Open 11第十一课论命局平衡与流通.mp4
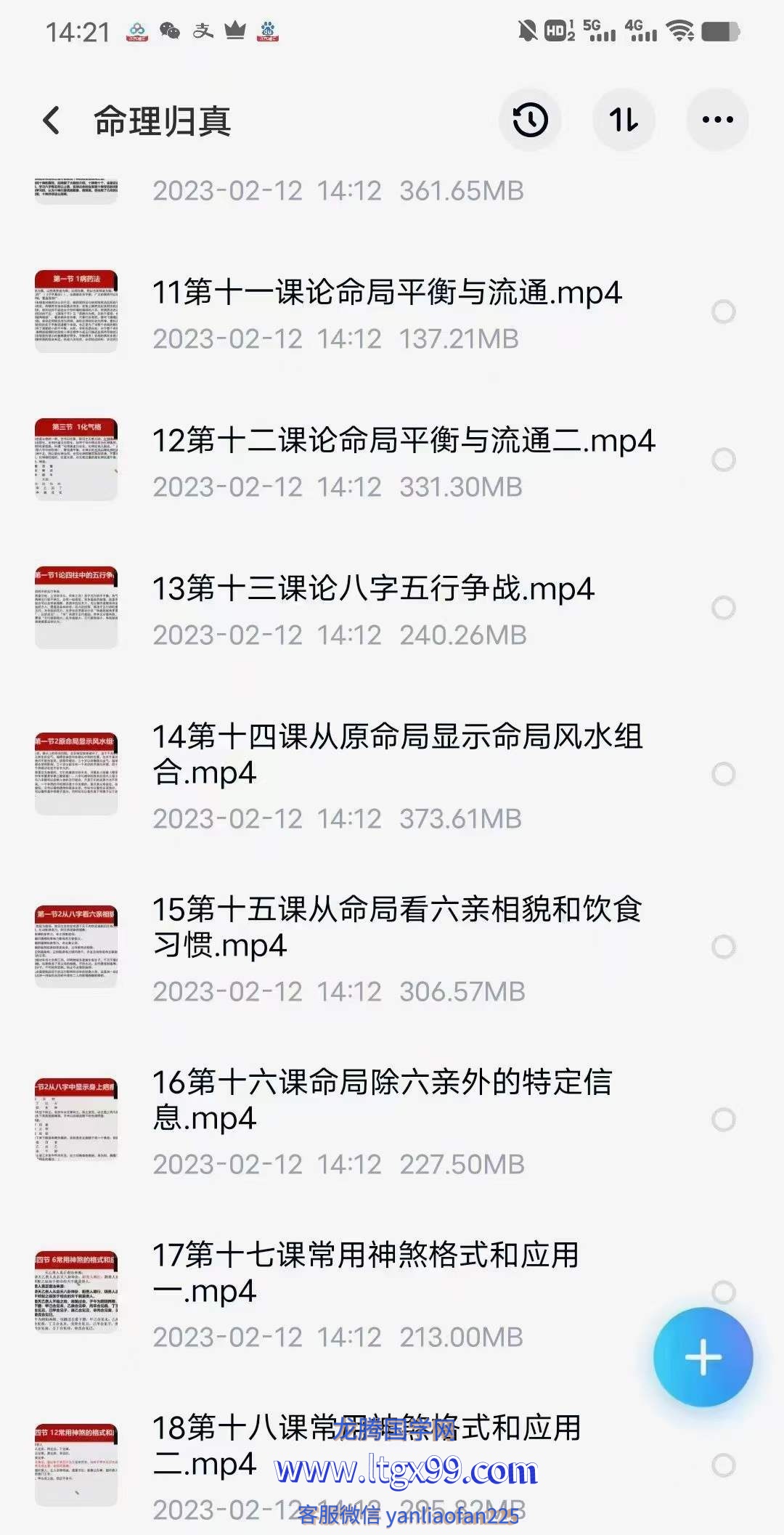The width and height of the screenshot is (784, 1535). point(386,293)
